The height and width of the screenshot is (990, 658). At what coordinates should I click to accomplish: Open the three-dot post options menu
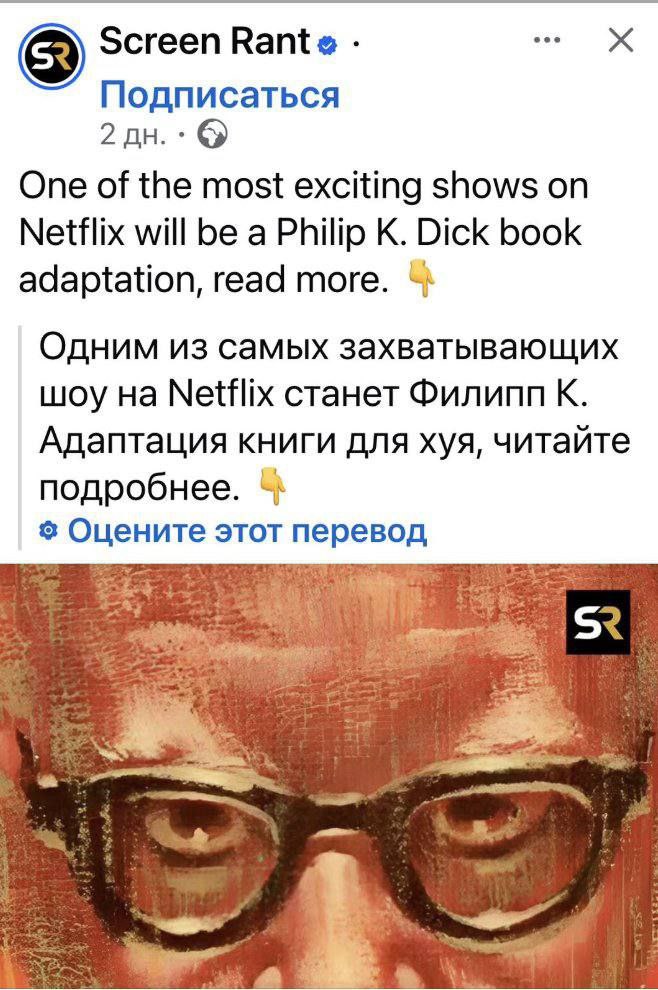pyautogui.click(x=546, y=41)
